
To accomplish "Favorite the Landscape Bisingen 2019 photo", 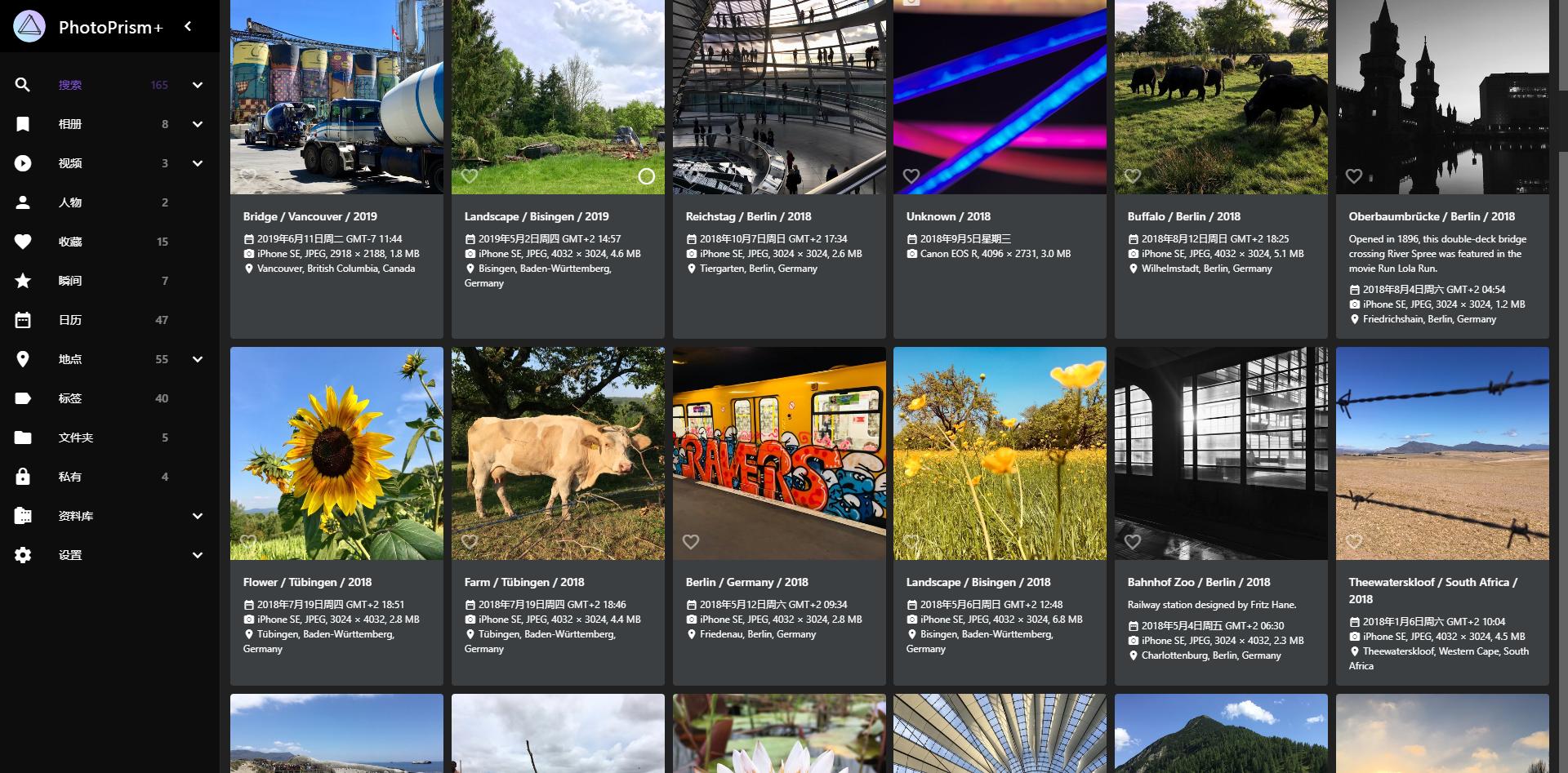I will coord(470,176).
